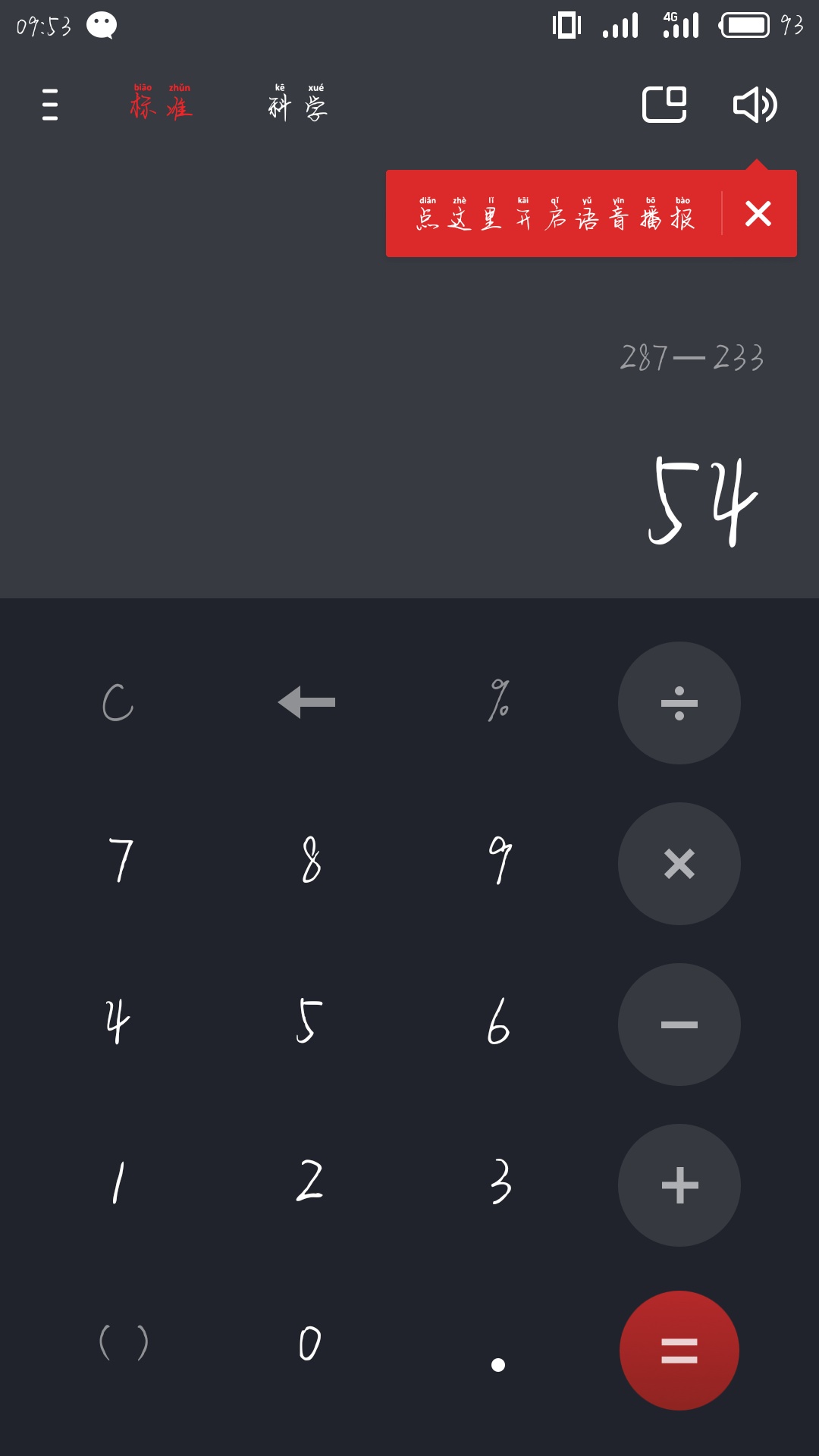Clear the calculation with C
The height and width of the screenshot is (1456, 819).
point(118,702)
